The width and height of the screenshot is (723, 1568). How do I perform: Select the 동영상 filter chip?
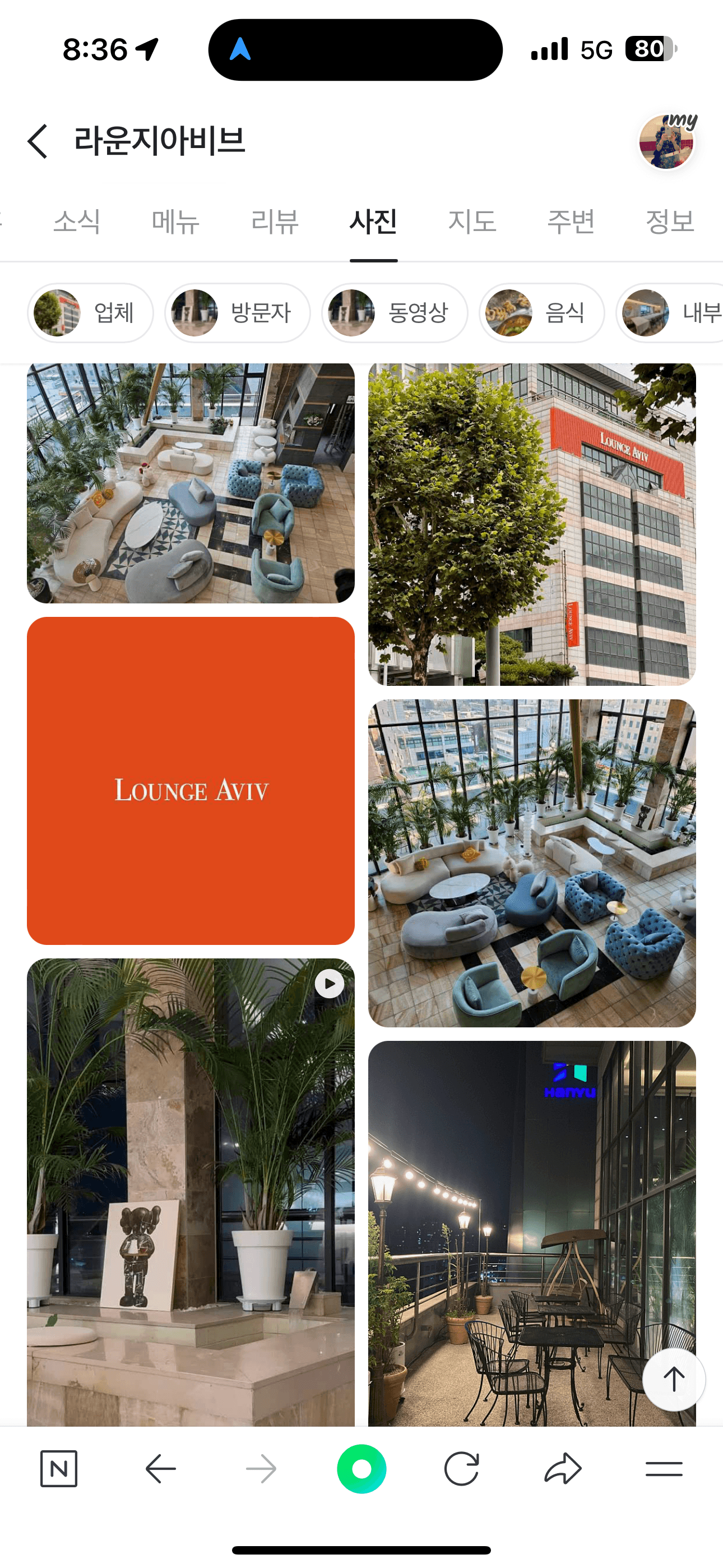[395, 313]
